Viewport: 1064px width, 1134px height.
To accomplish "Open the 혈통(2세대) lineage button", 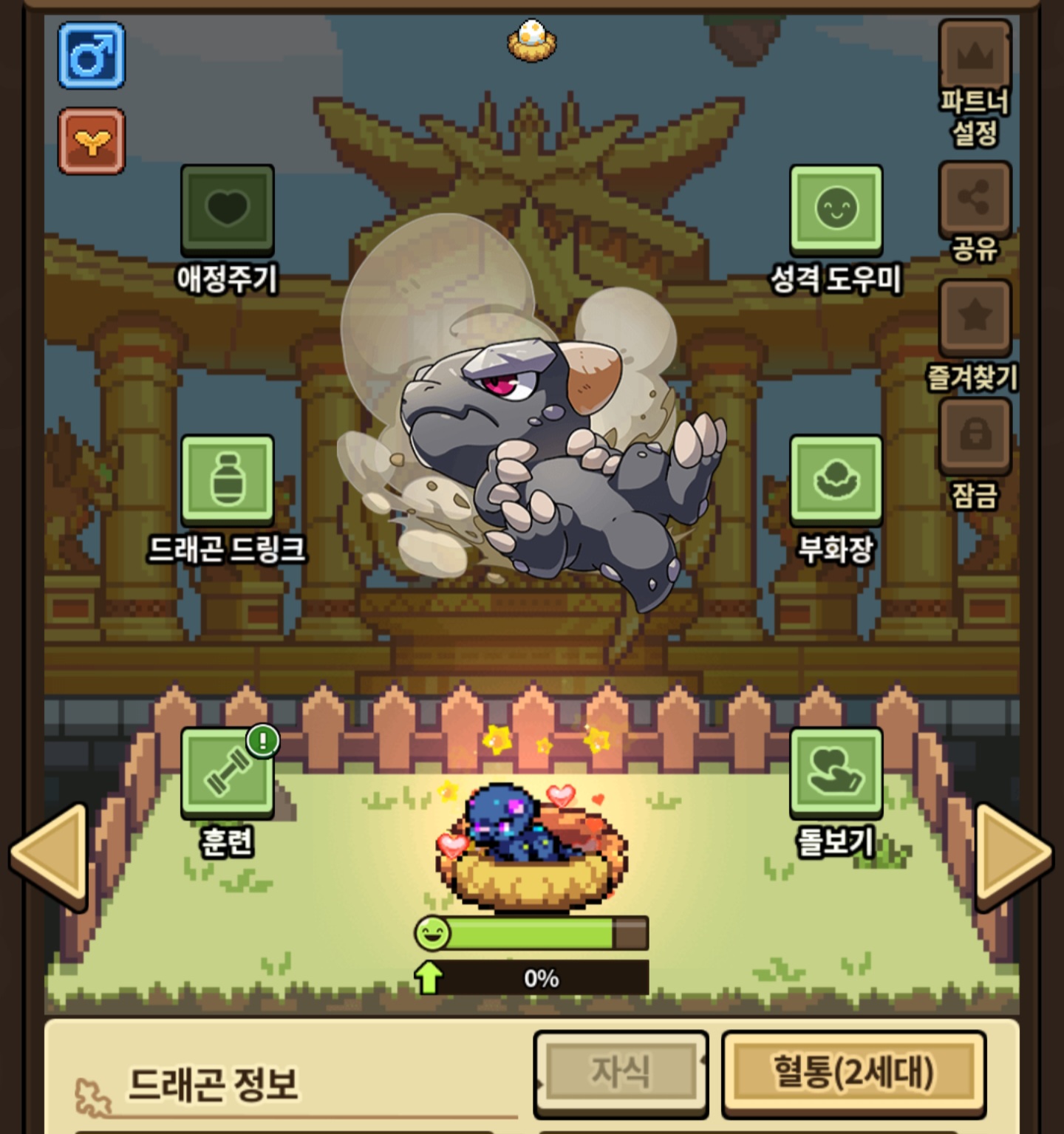I will (854, 1072).
